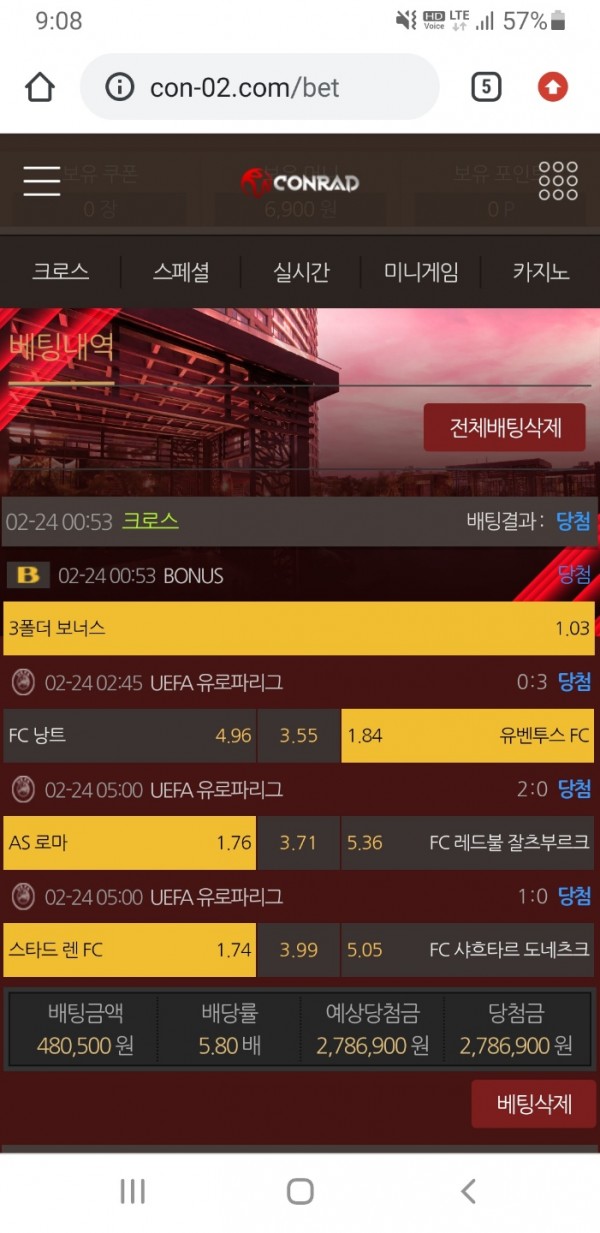
Task: Switch to the 실시간 tab
Action: coord(301,271)
